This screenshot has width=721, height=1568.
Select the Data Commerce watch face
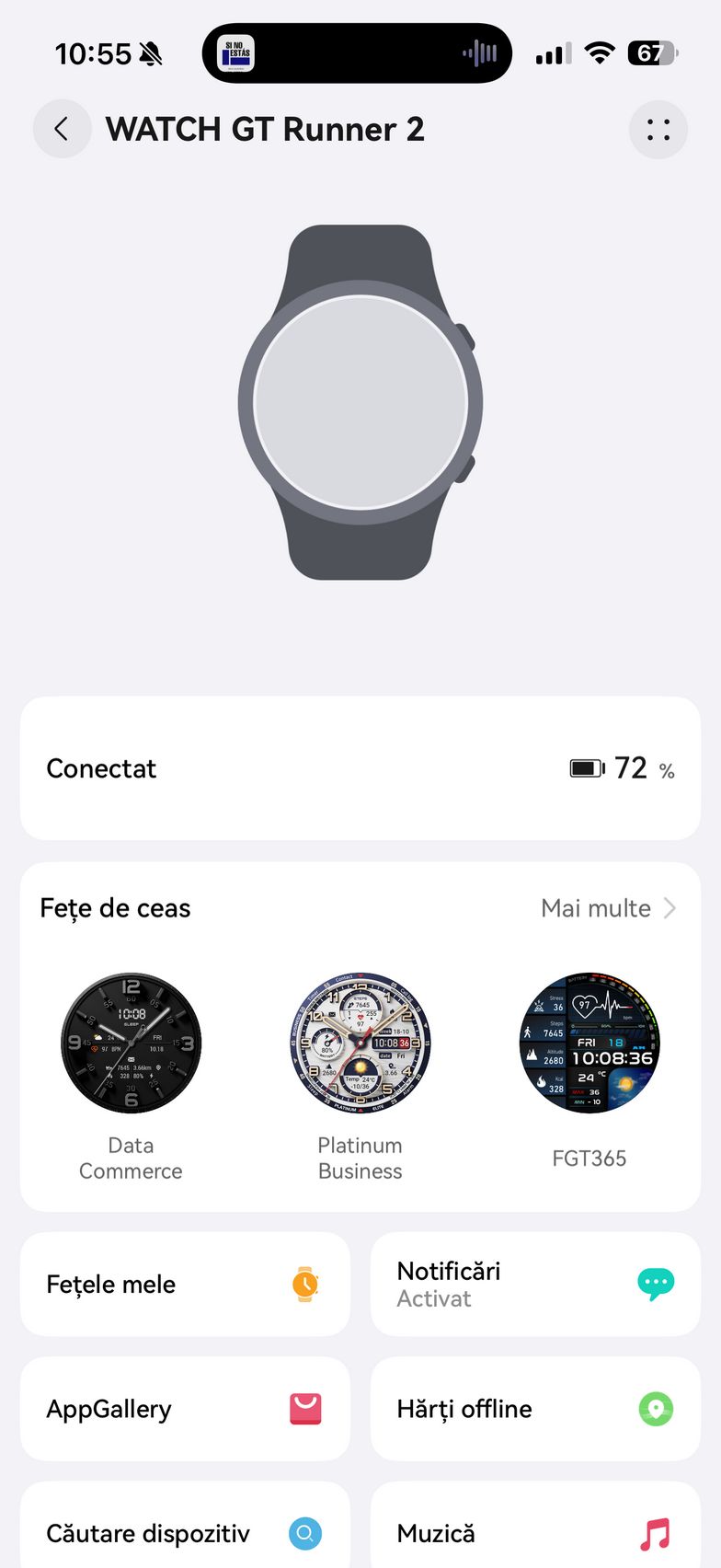coord(131,1043)
